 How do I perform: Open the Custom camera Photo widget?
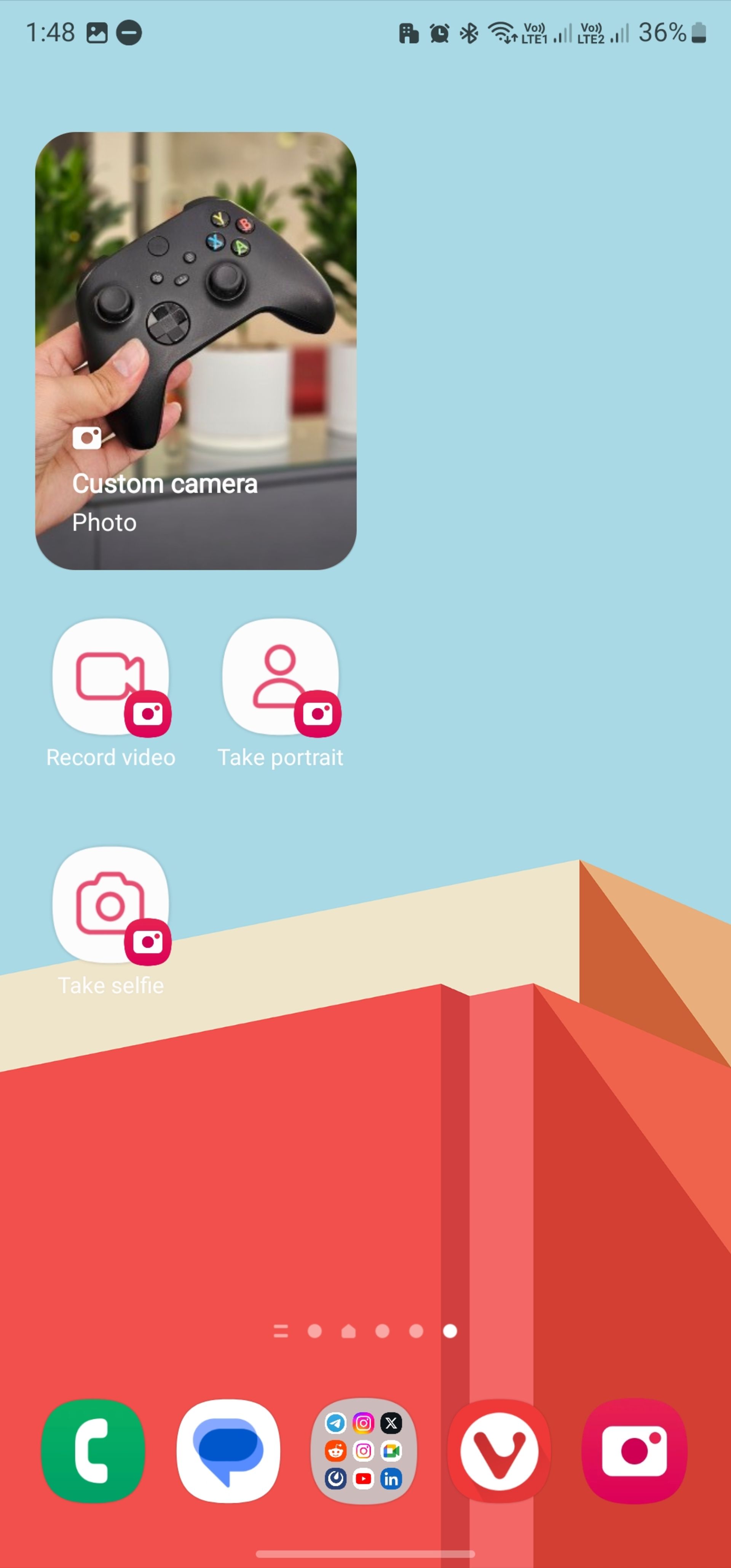click(x=195, y=351)
